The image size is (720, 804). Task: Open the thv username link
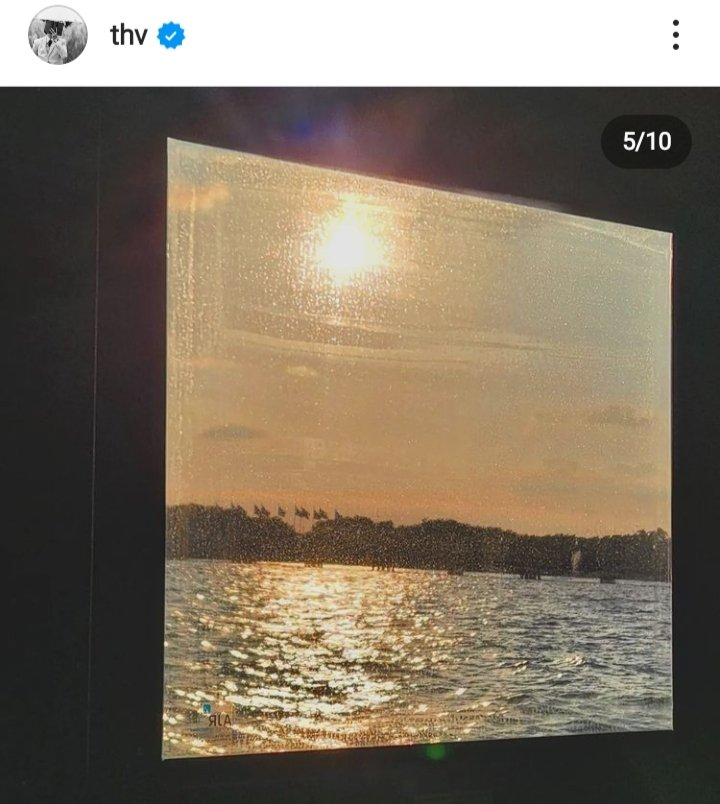(x=129, y=36)
